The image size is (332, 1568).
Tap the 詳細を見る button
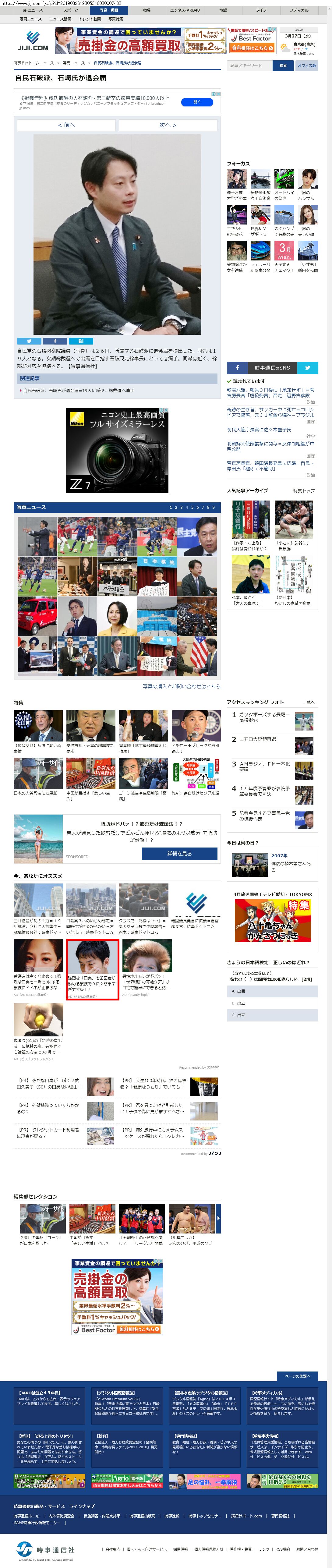coord(179,853)
